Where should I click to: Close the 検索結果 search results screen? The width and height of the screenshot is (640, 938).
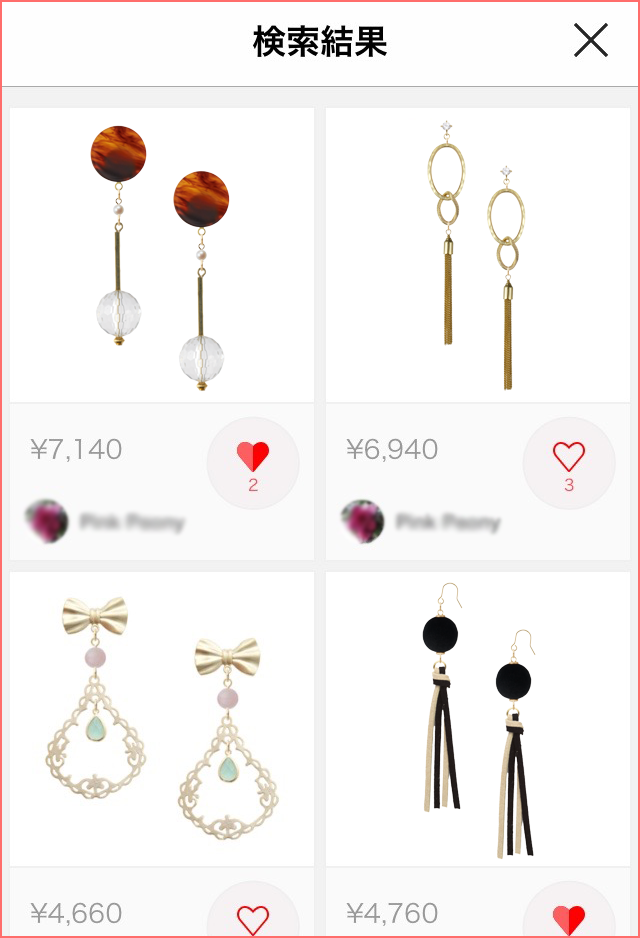tap(591, 41)
